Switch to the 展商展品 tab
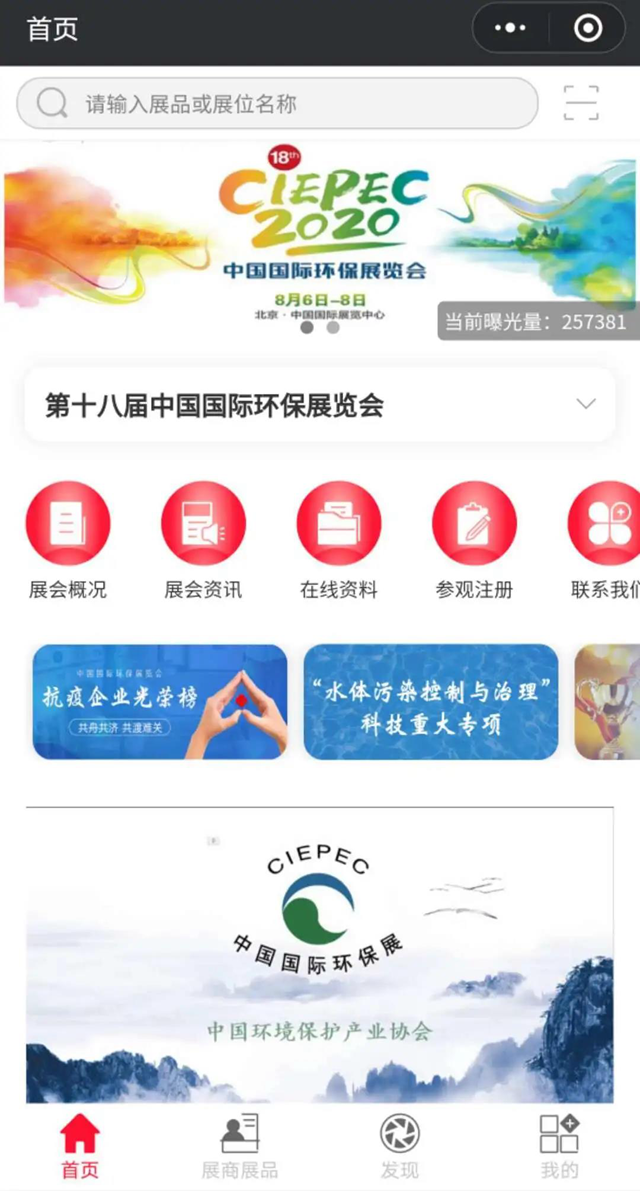Viewport: 640px width, 1191px height. pos(240,1147)
